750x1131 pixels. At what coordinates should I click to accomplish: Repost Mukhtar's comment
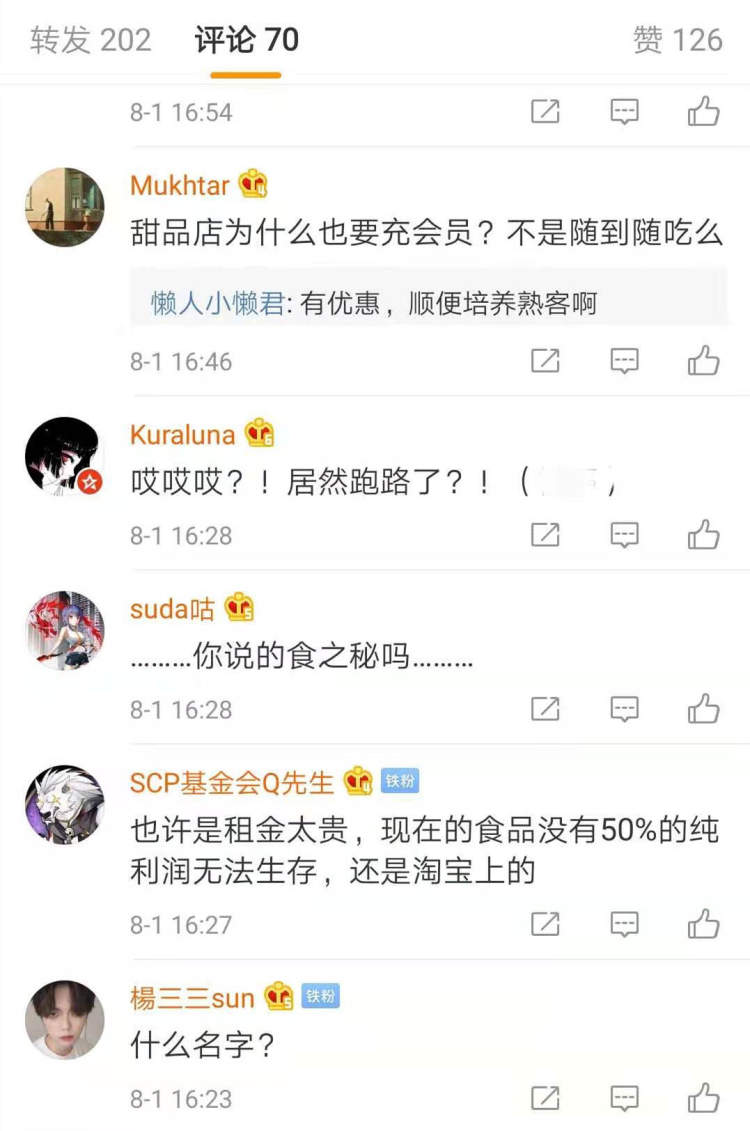point(545,361)
